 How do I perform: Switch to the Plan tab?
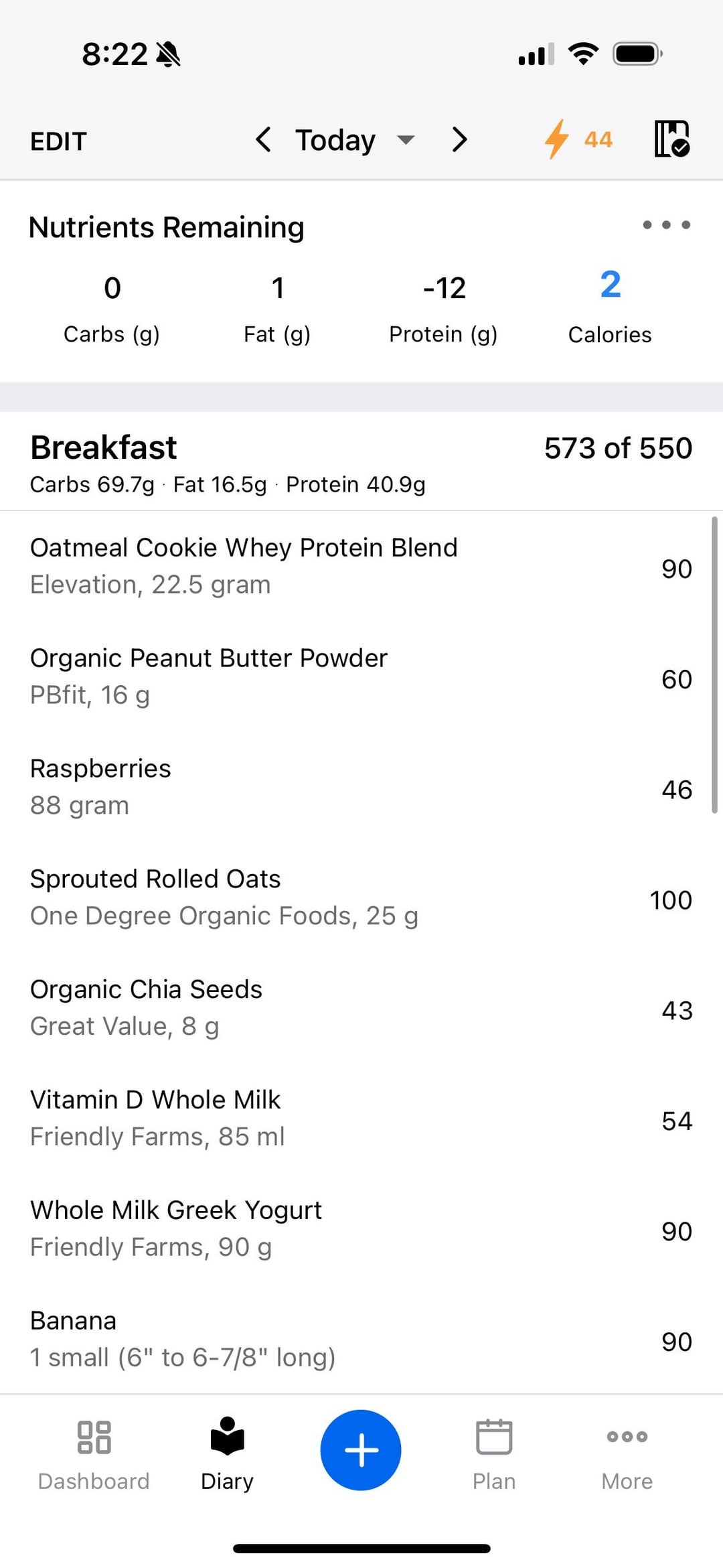(x=494, y=1451)
